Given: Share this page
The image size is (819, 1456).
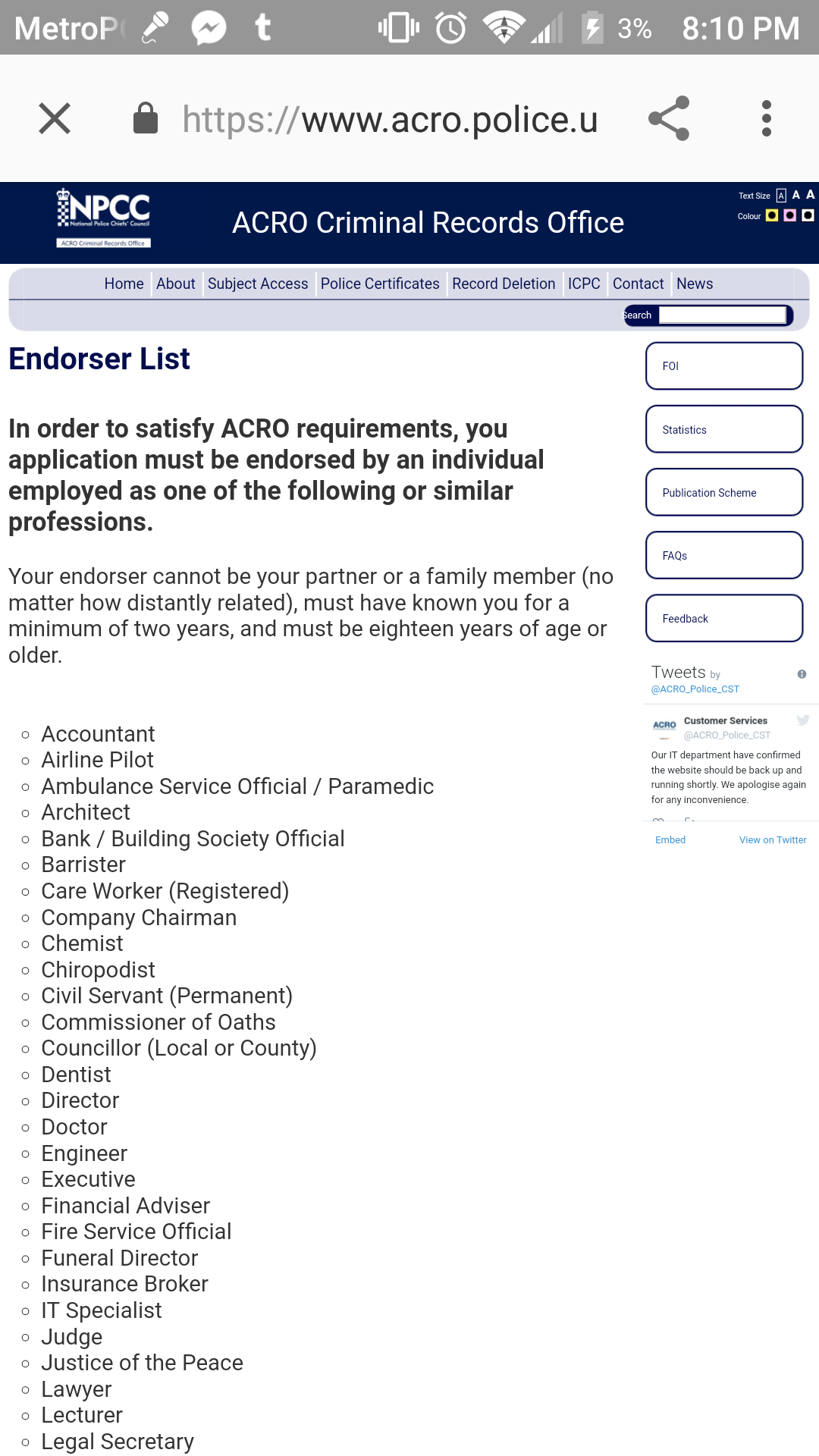Looking at the screenshot, I should point(669,118).
